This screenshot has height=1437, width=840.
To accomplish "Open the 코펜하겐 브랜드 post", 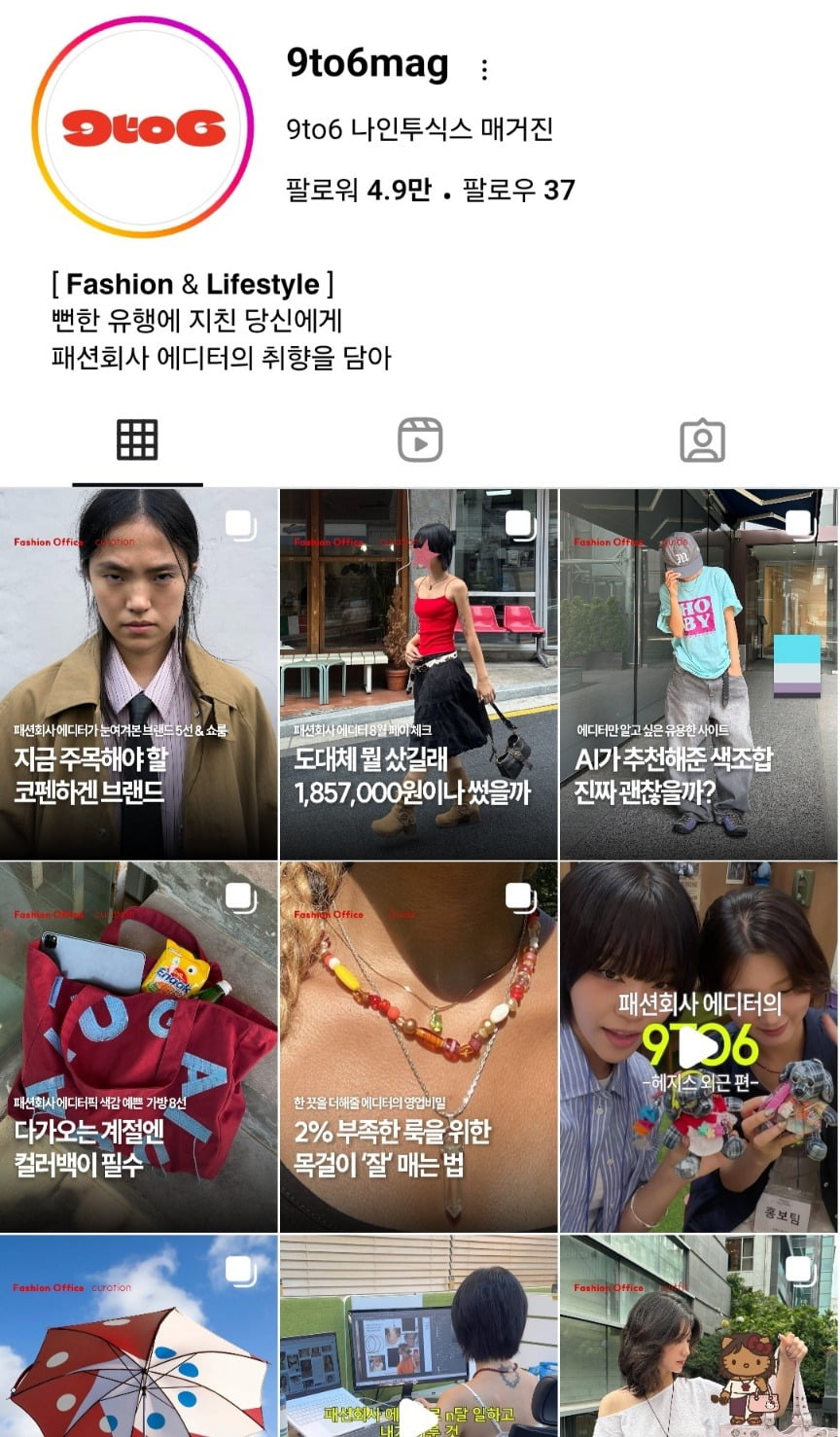I will [139, 674].
